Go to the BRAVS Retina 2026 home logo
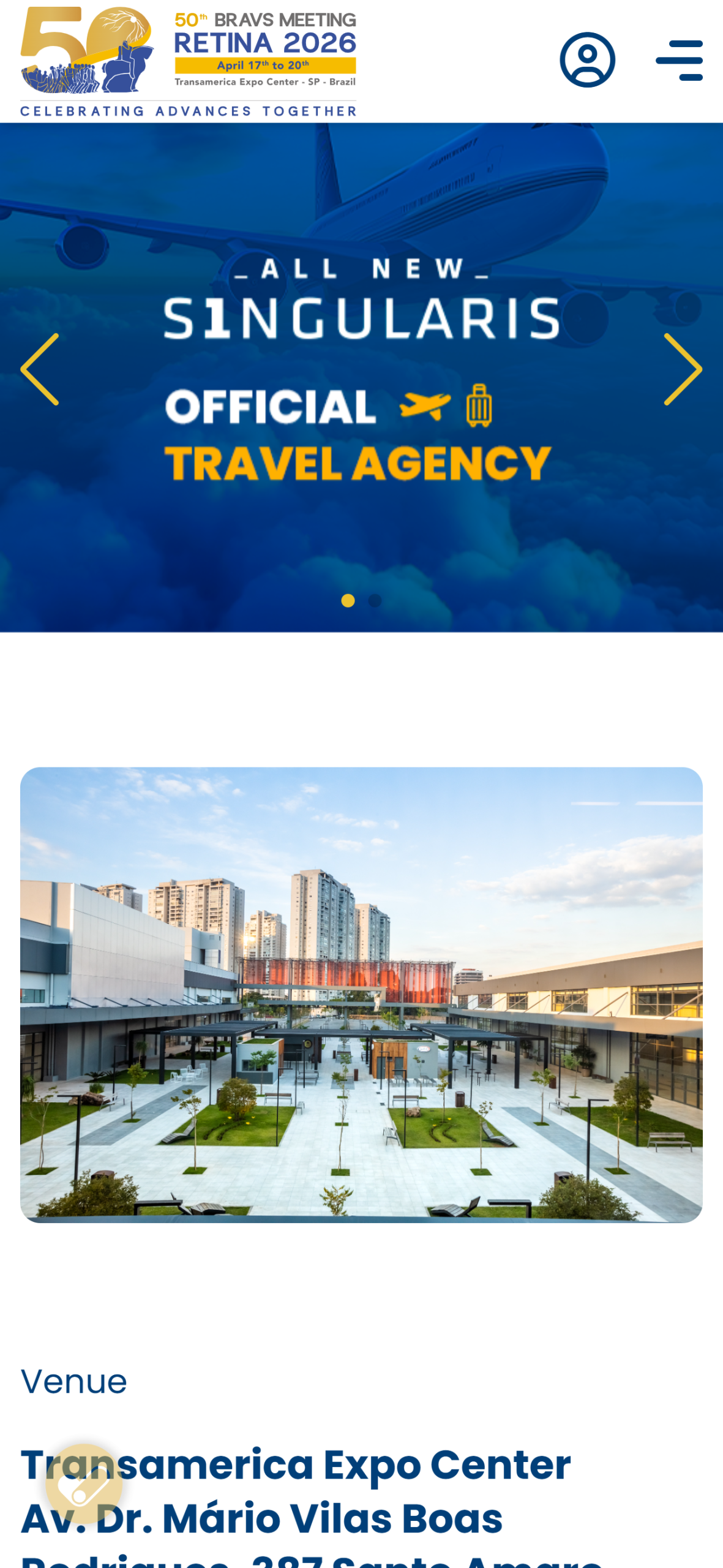 coord(188,61)
